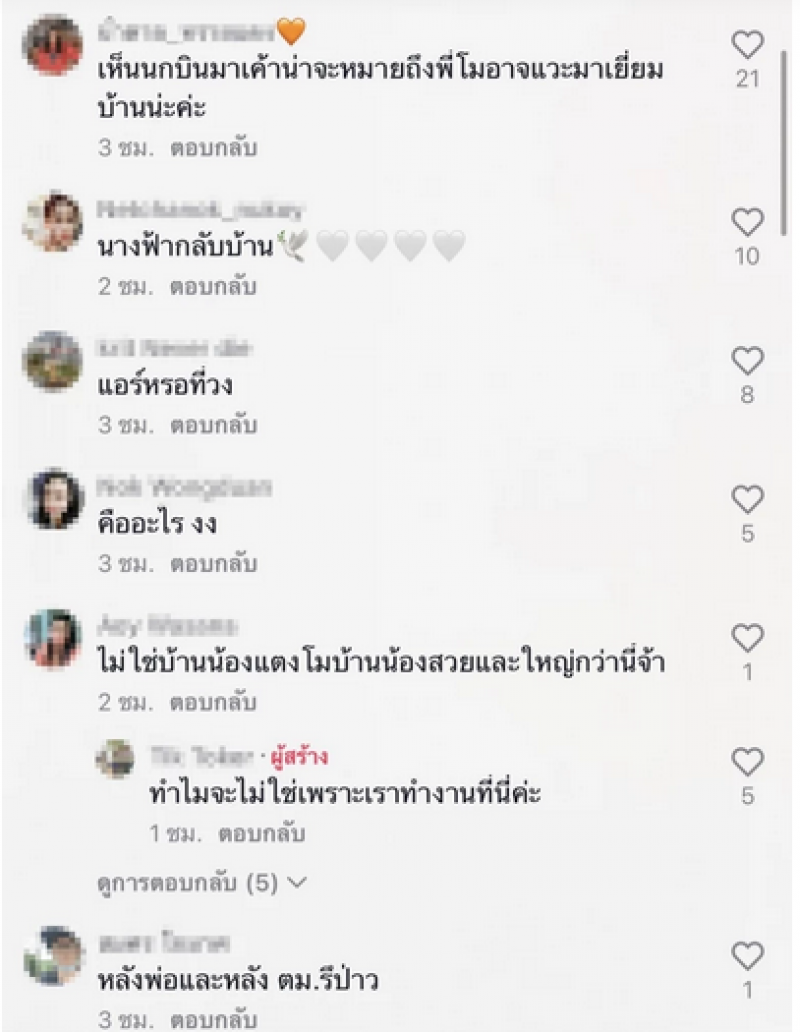The image size is (800, 1032).
Task: Like the comment "คืออะไร งง"
Action: tap(748, 499)
